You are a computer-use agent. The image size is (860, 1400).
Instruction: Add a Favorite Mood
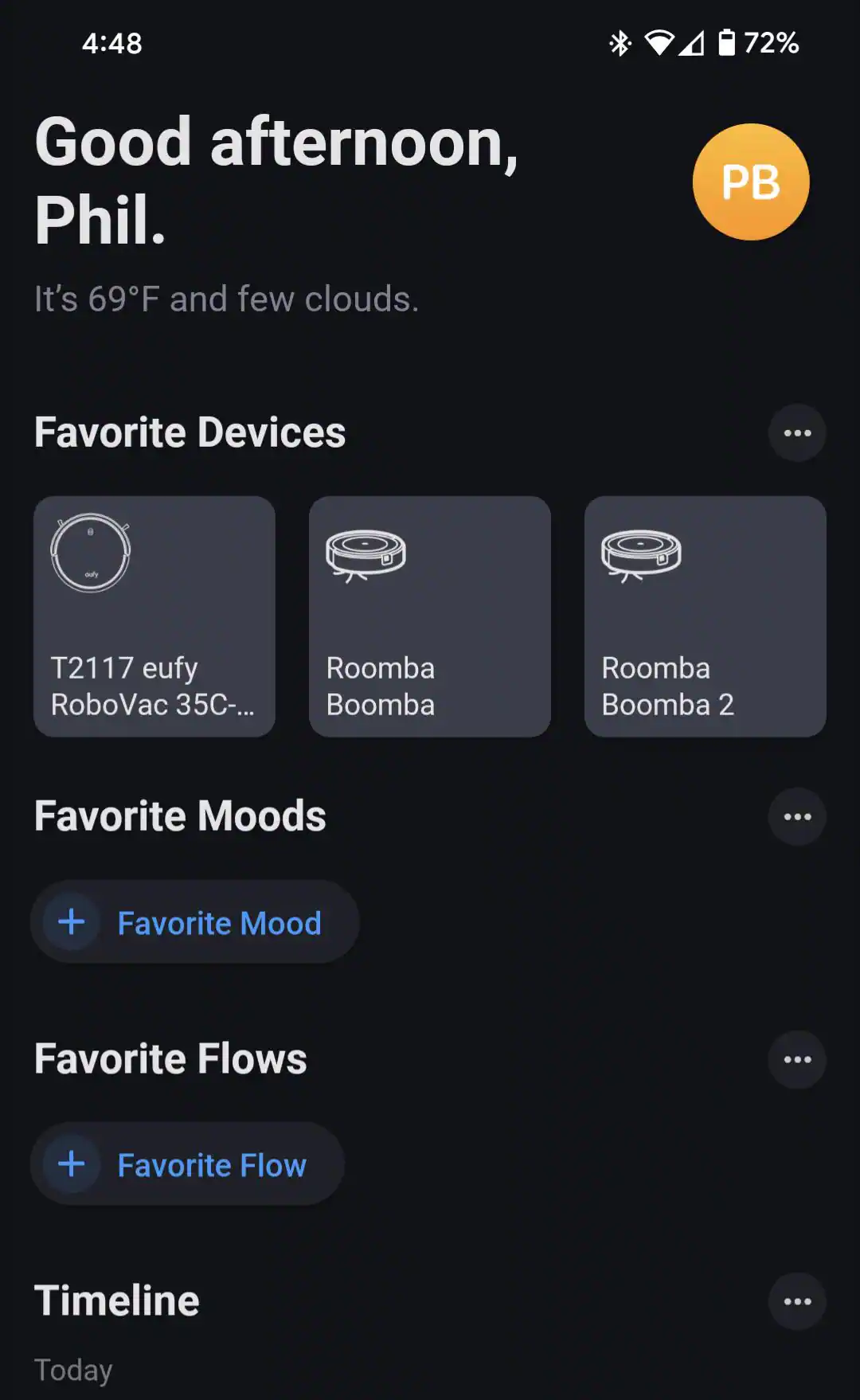click(195, 922)
